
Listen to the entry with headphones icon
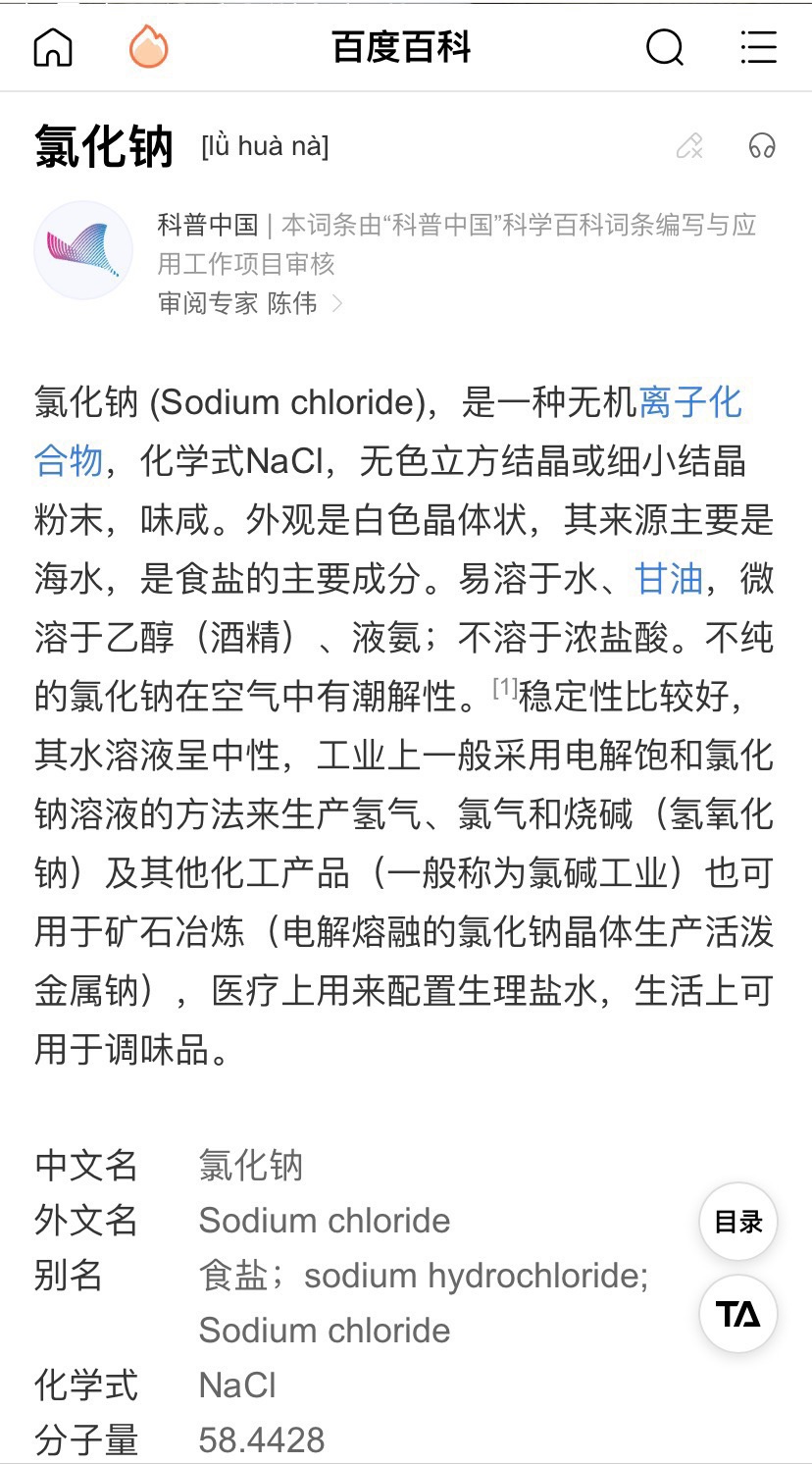761,146
